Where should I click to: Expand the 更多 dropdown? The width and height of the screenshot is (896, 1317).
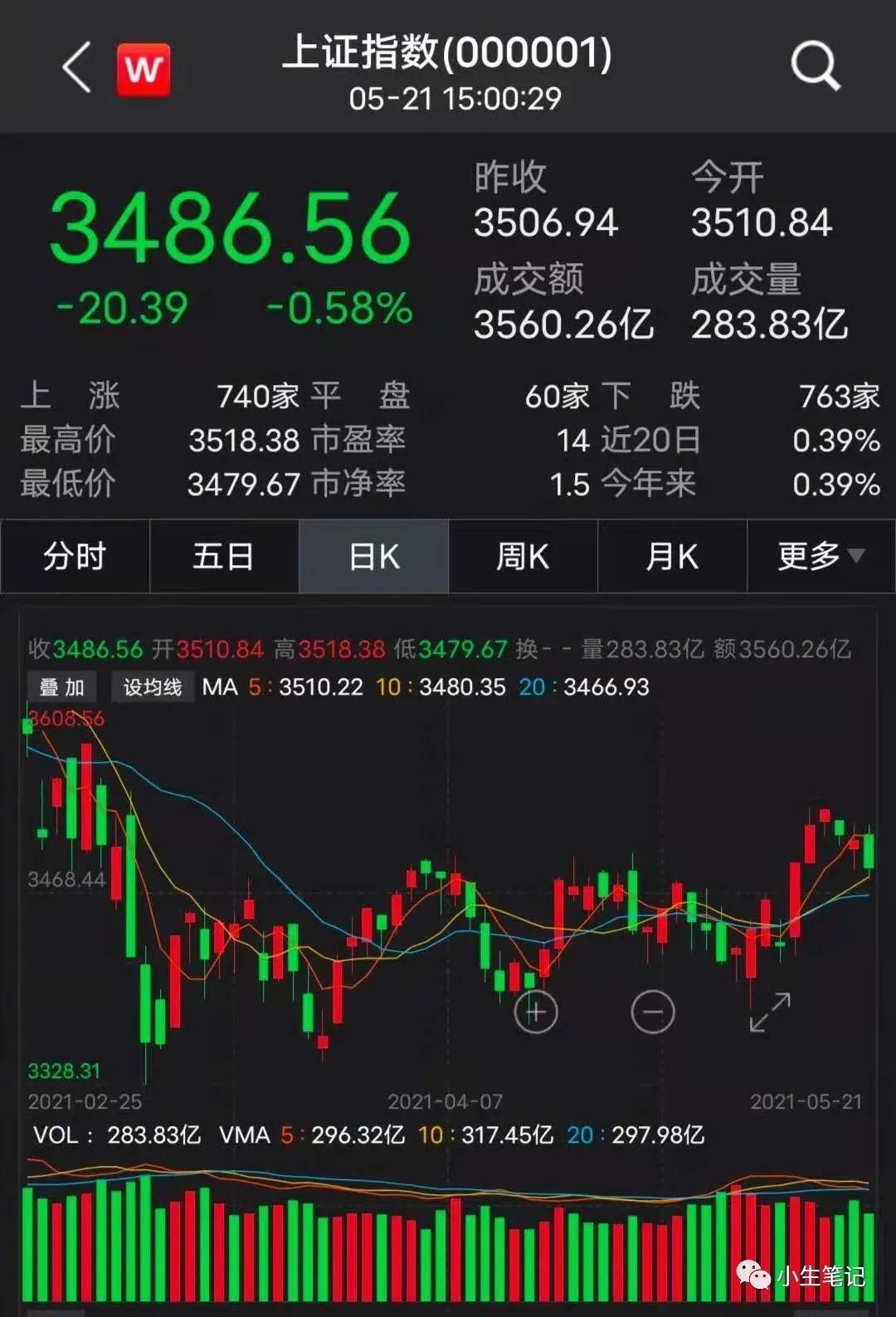pos(821,556)
